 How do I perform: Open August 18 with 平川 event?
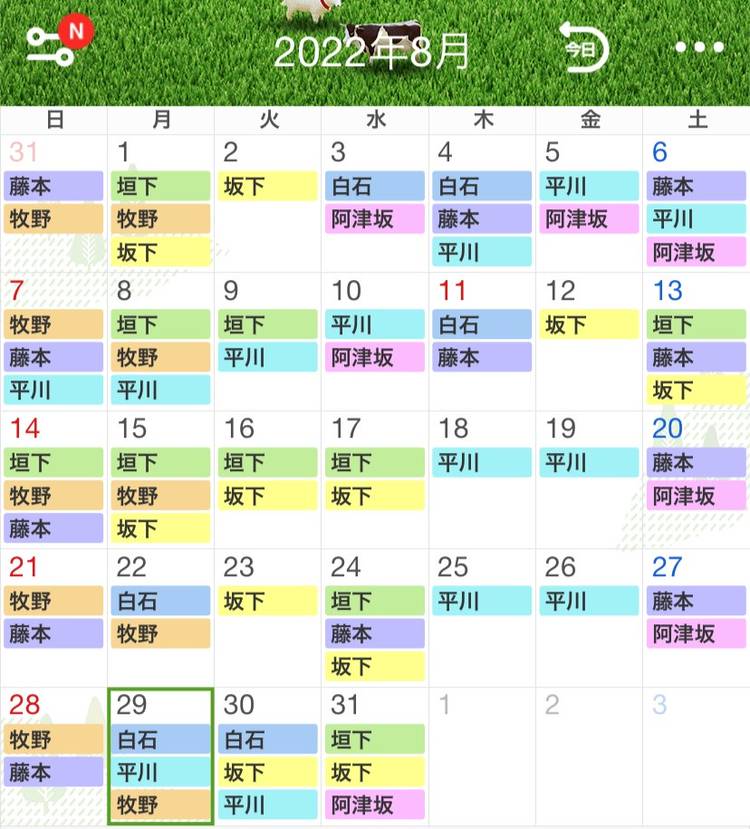(482, 480)
